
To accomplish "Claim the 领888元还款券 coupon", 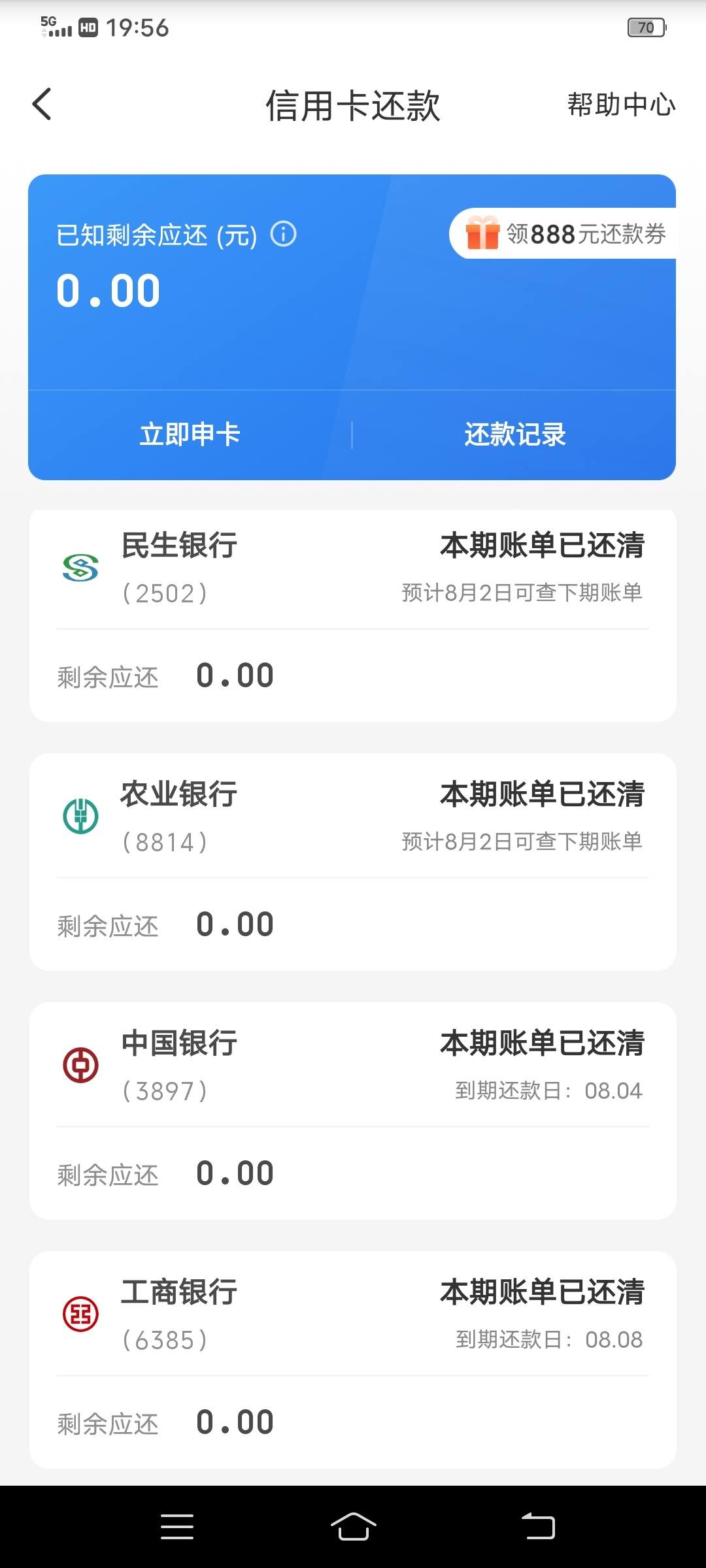I will (563, 233).
